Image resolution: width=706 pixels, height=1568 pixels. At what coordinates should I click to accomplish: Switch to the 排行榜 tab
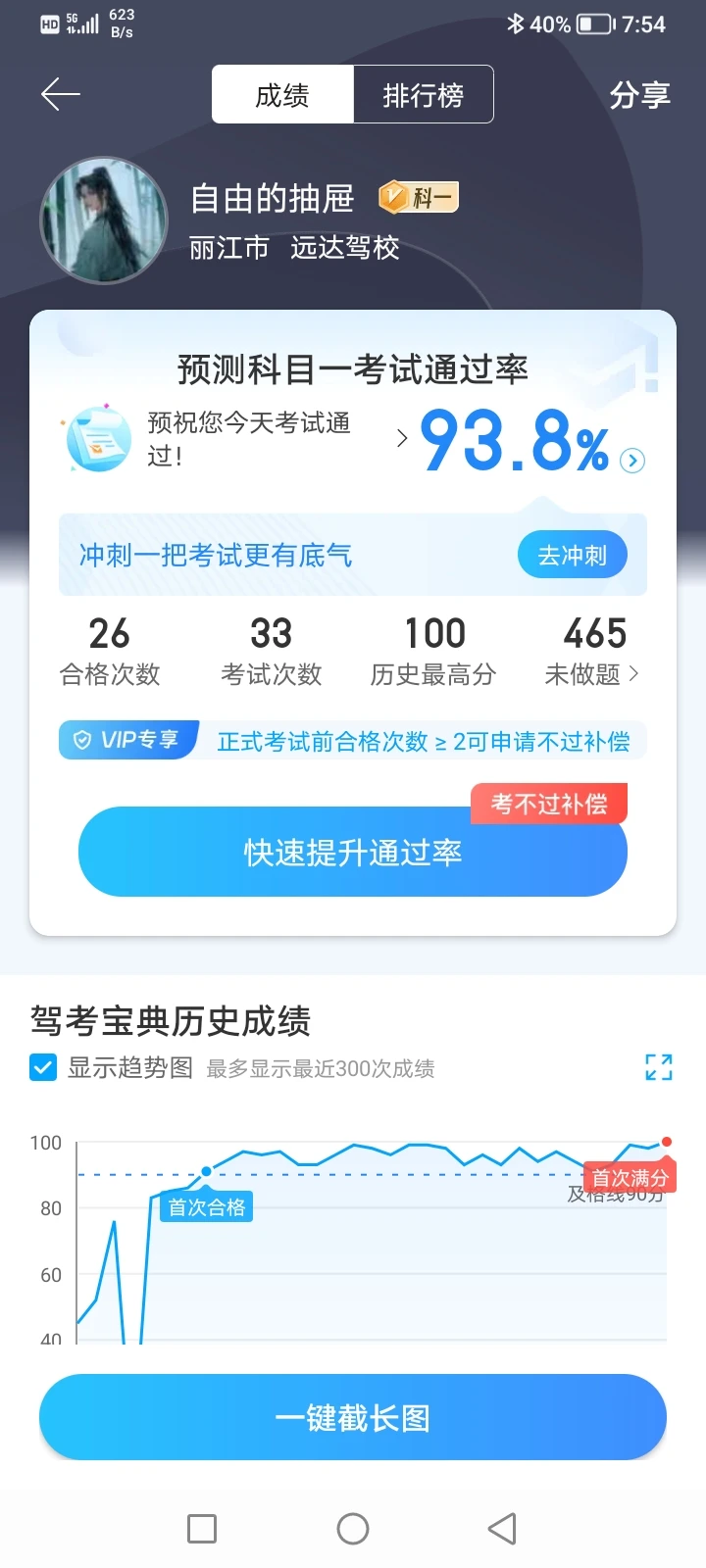coord(423,95)
